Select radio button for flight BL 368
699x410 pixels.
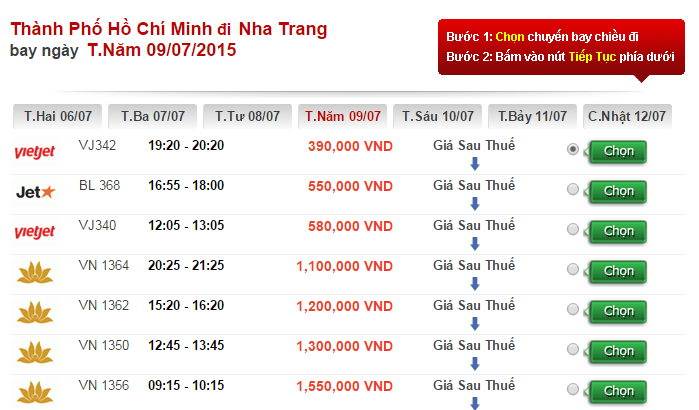coord(573,189)
